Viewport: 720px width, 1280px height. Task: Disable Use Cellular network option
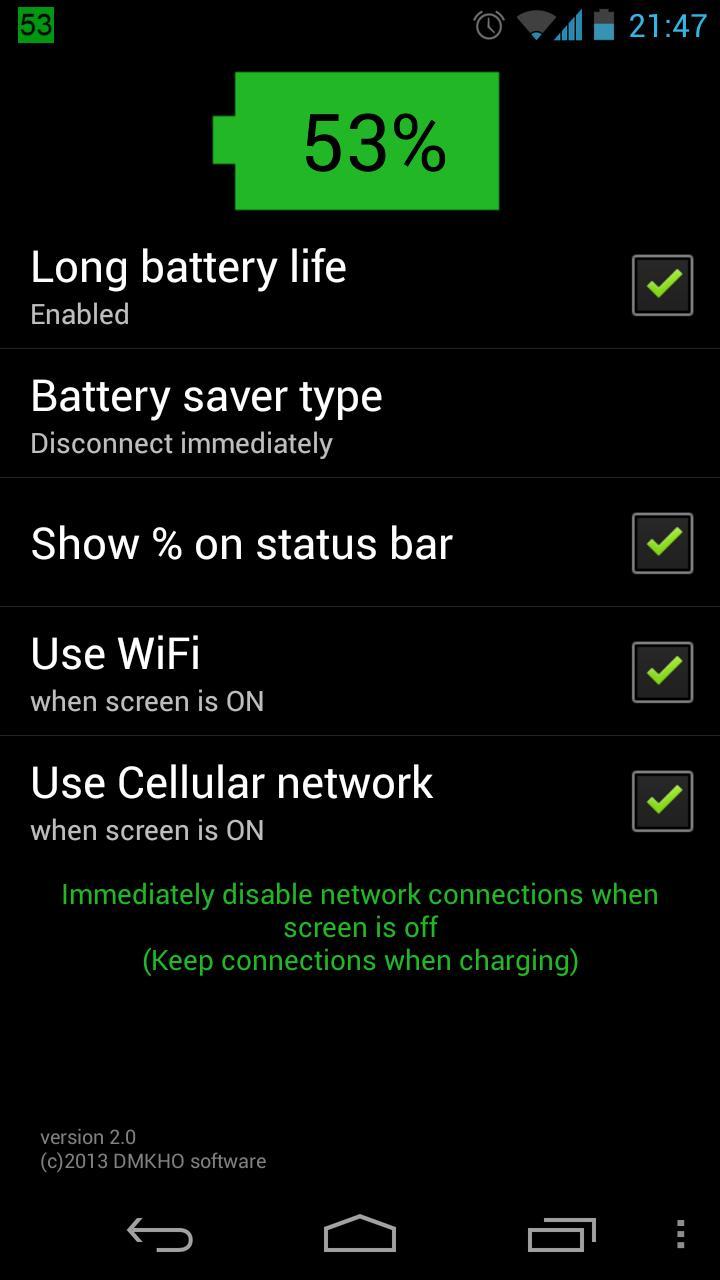662,800
